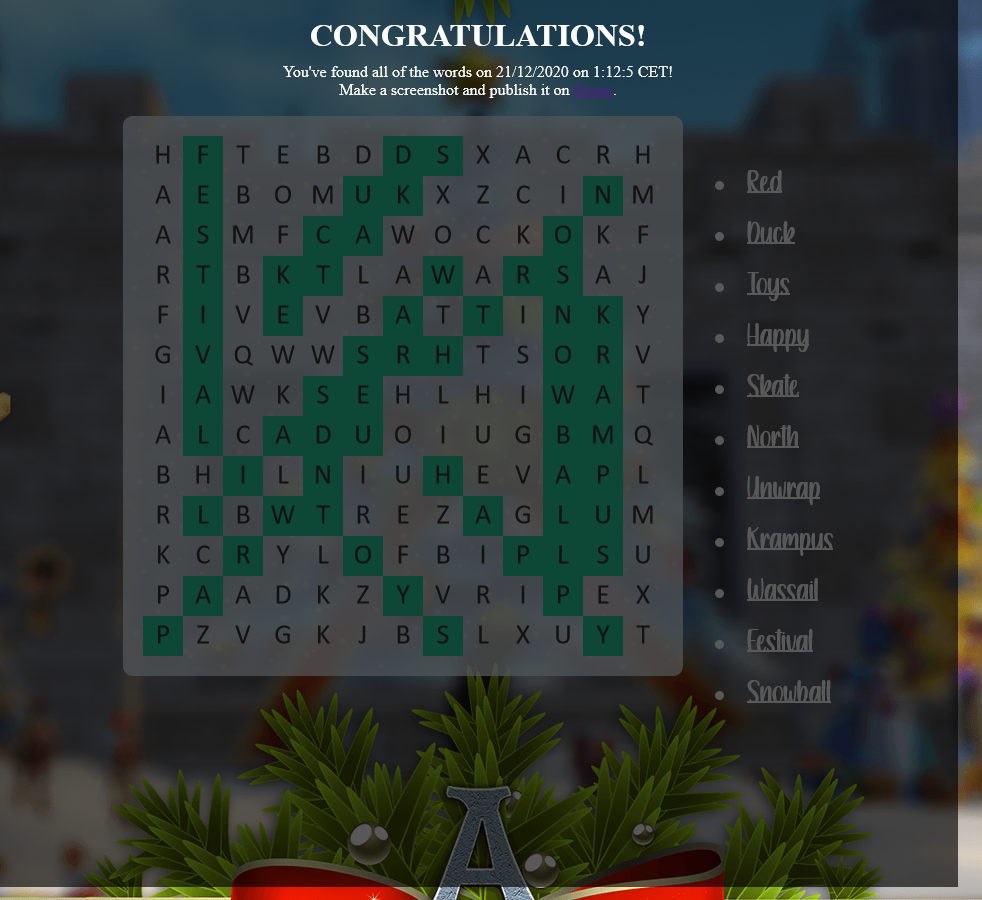Select North in the word list
Viewport: 982px width, 900px height.
click(x=772, y=437)
